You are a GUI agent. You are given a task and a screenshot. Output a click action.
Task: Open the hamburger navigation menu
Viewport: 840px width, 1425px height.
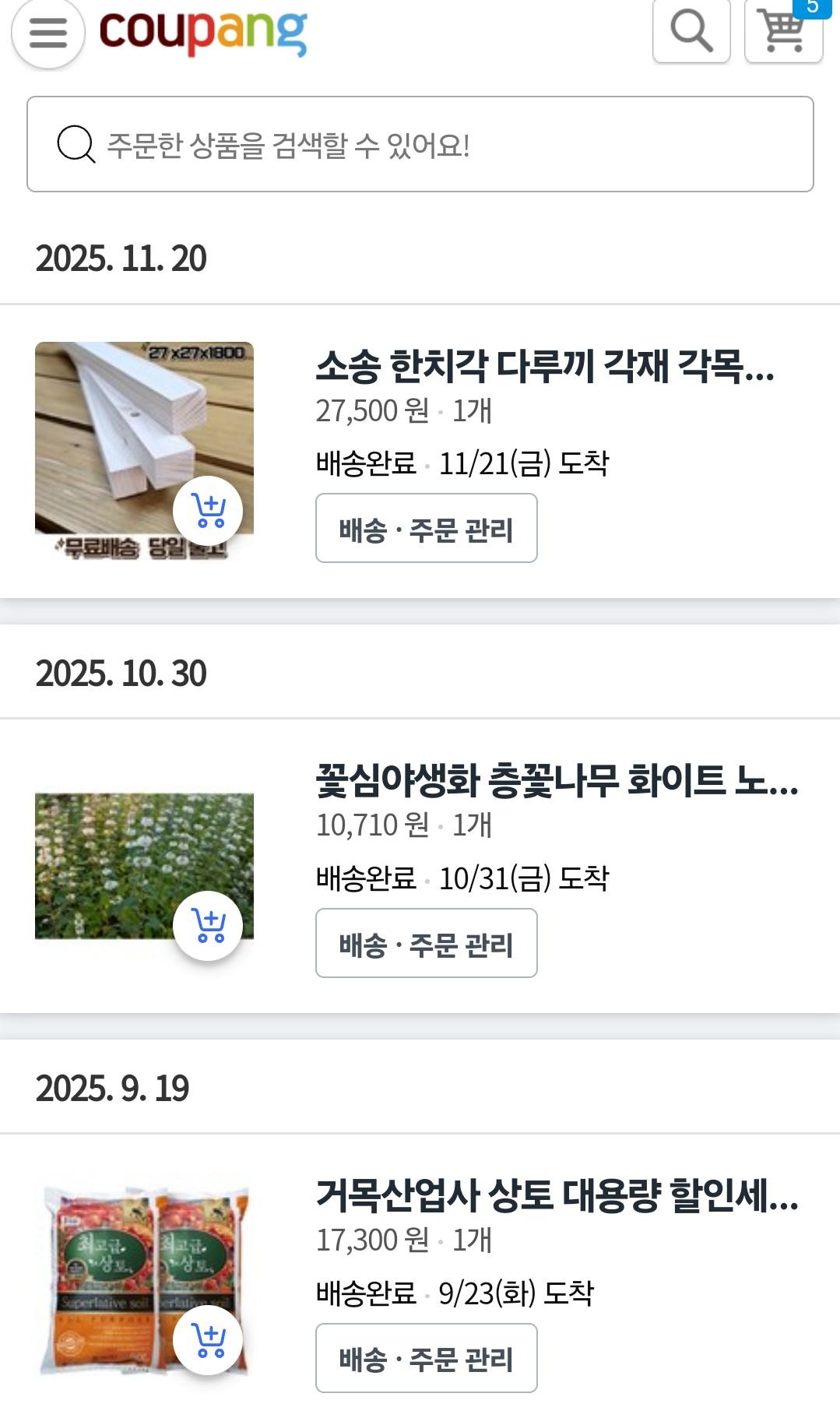click(x=48, y=34)
